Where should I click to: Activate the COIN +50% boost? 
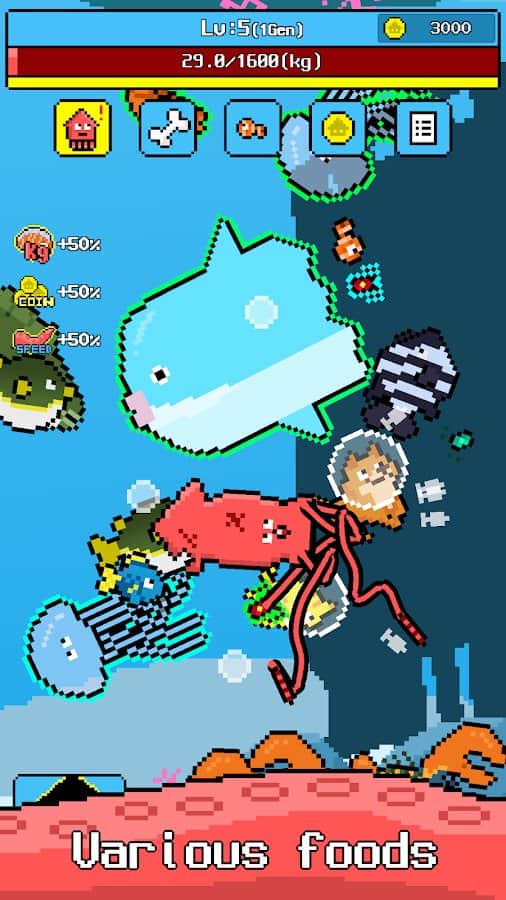[34, 292]
